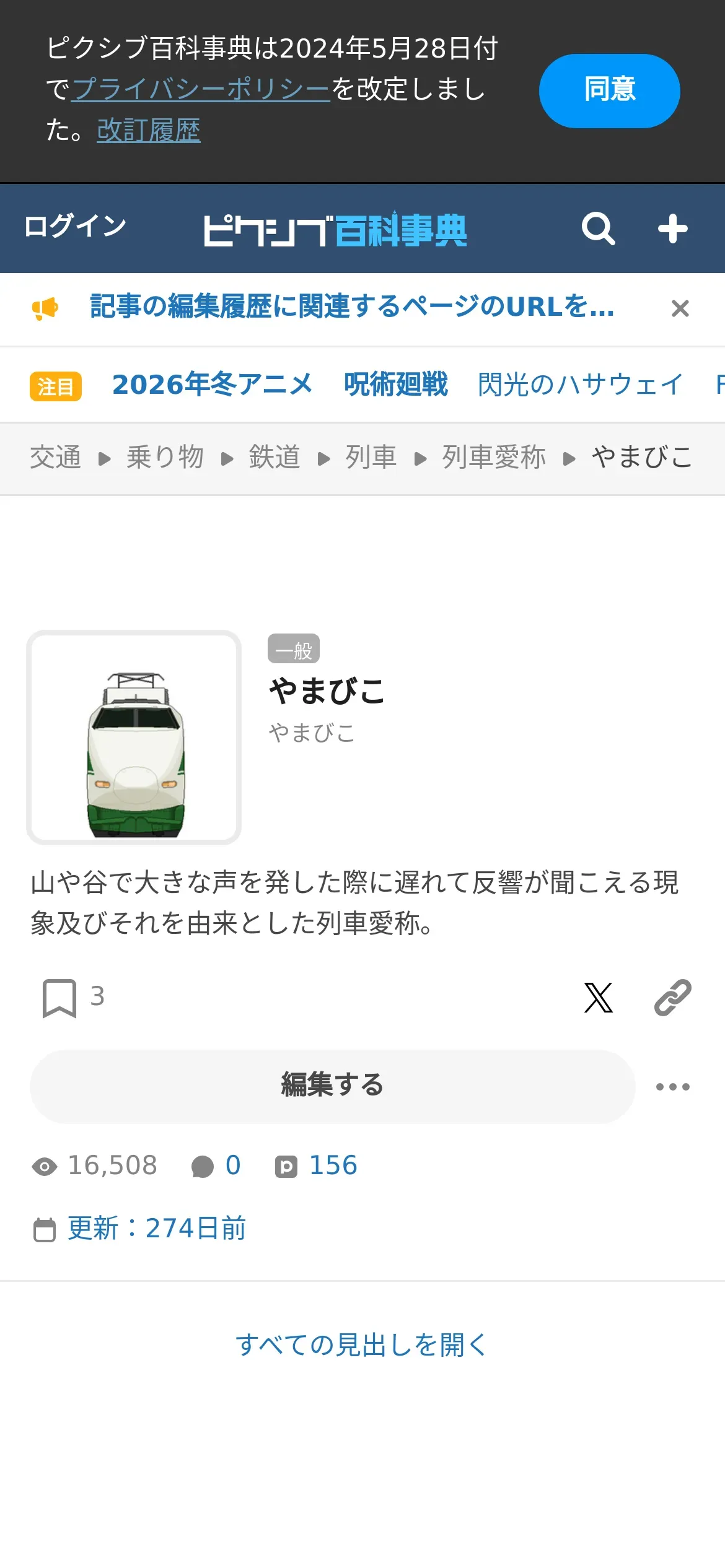Go to the 列車愛称 breadcrumb category
This screenshot has width=725, height=1568.
click(494, 458)
